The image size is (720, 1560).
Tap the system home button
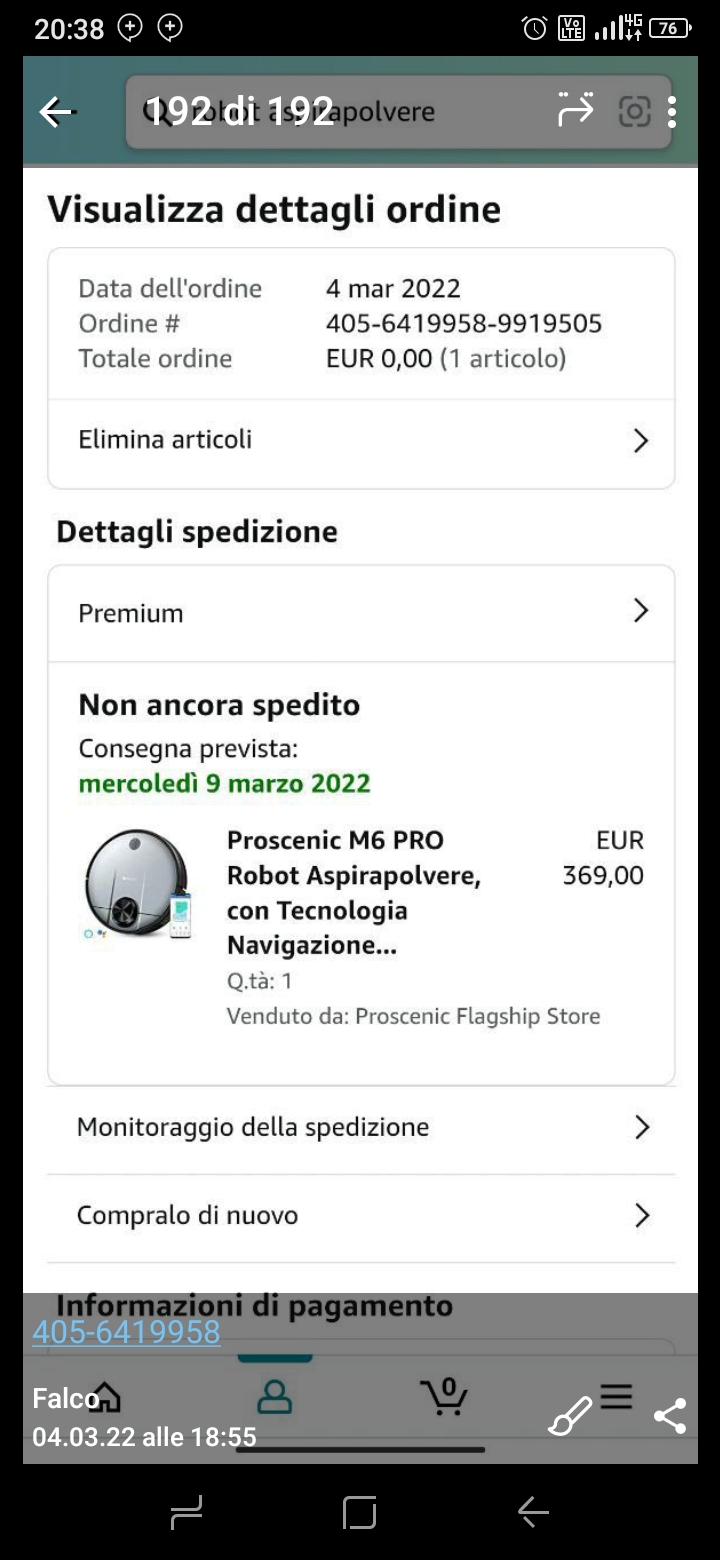click(x=360, y=1512)
